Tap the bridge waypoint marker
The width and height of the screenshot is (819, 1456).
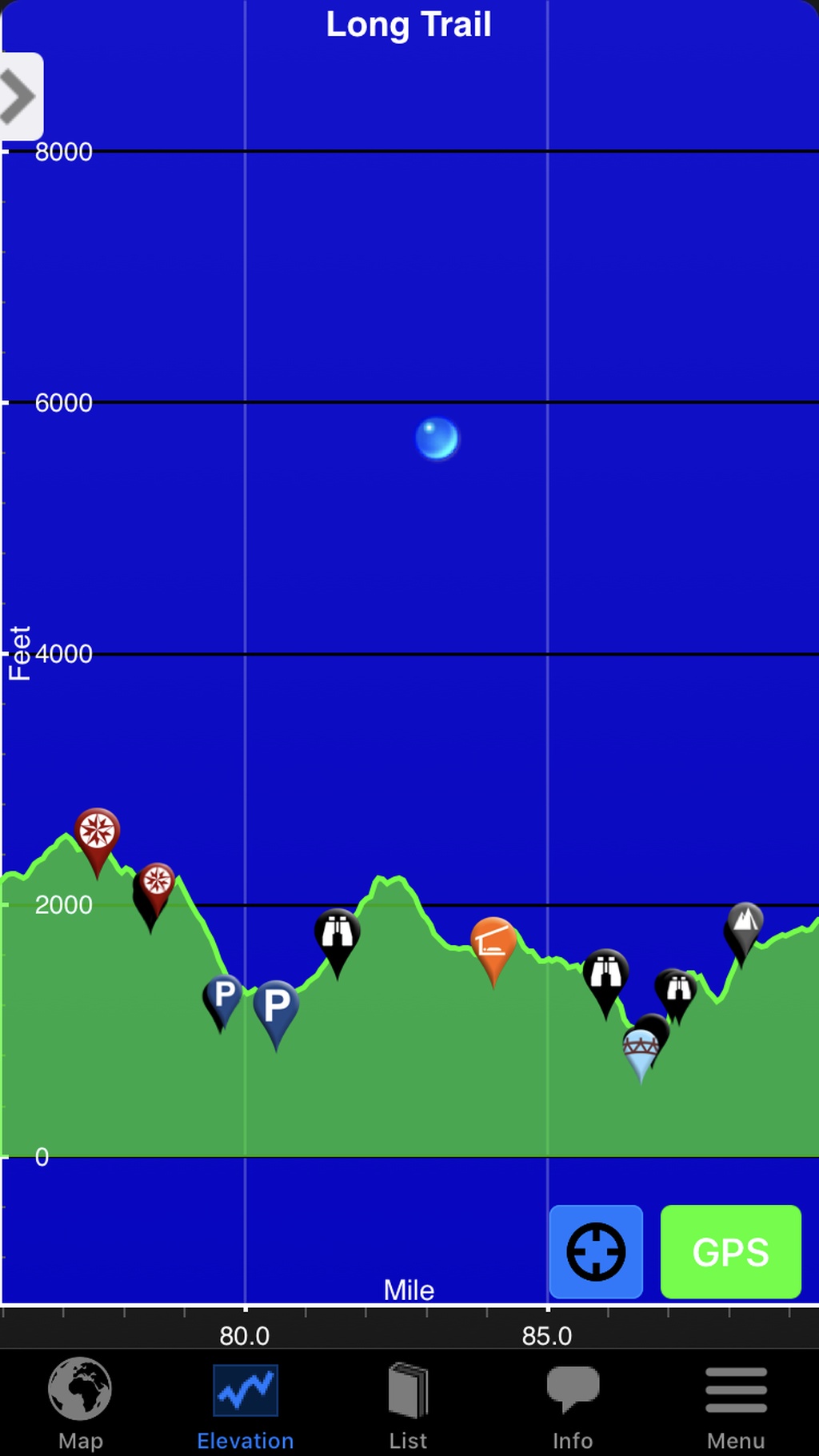[x=641, y=1046]
